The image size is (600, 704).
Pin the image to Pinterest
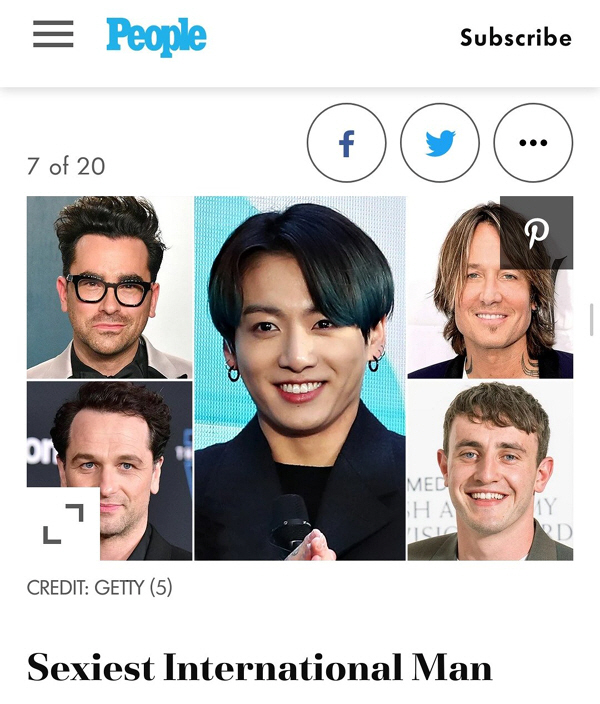point(537,232)
